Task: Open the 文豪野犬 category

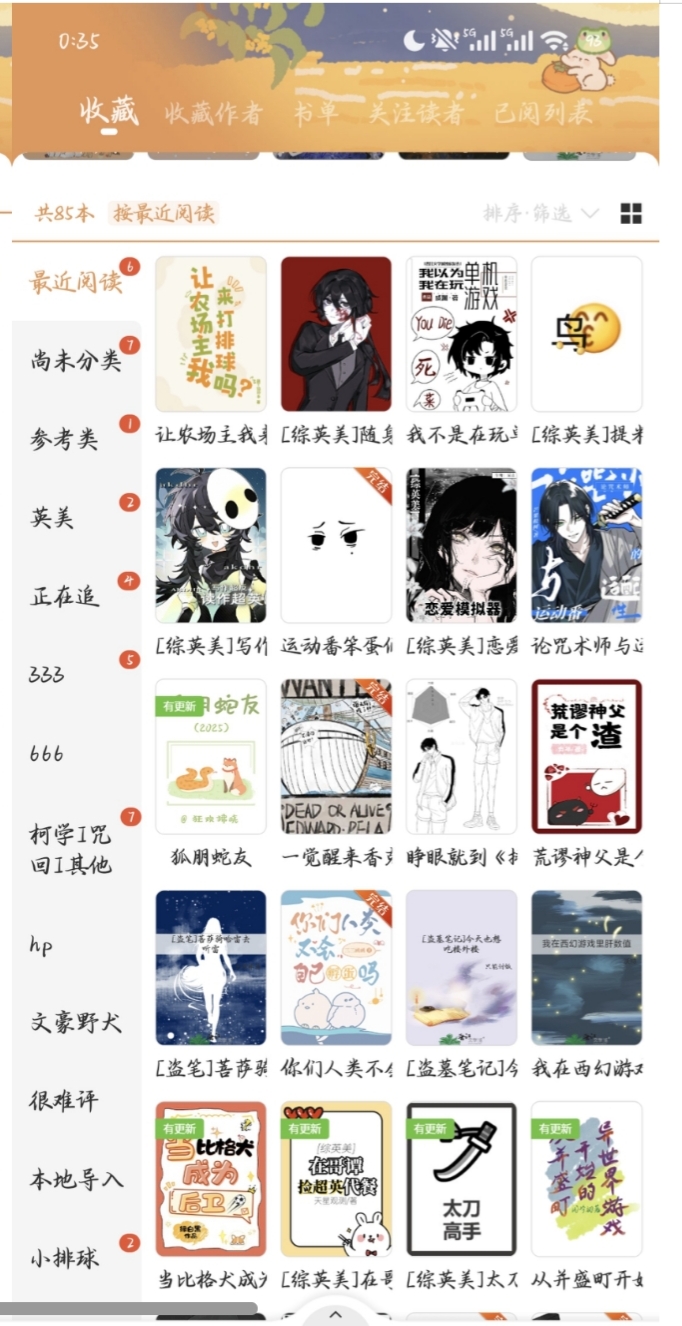Action: pyautogui.click(x=75, y=1023)
